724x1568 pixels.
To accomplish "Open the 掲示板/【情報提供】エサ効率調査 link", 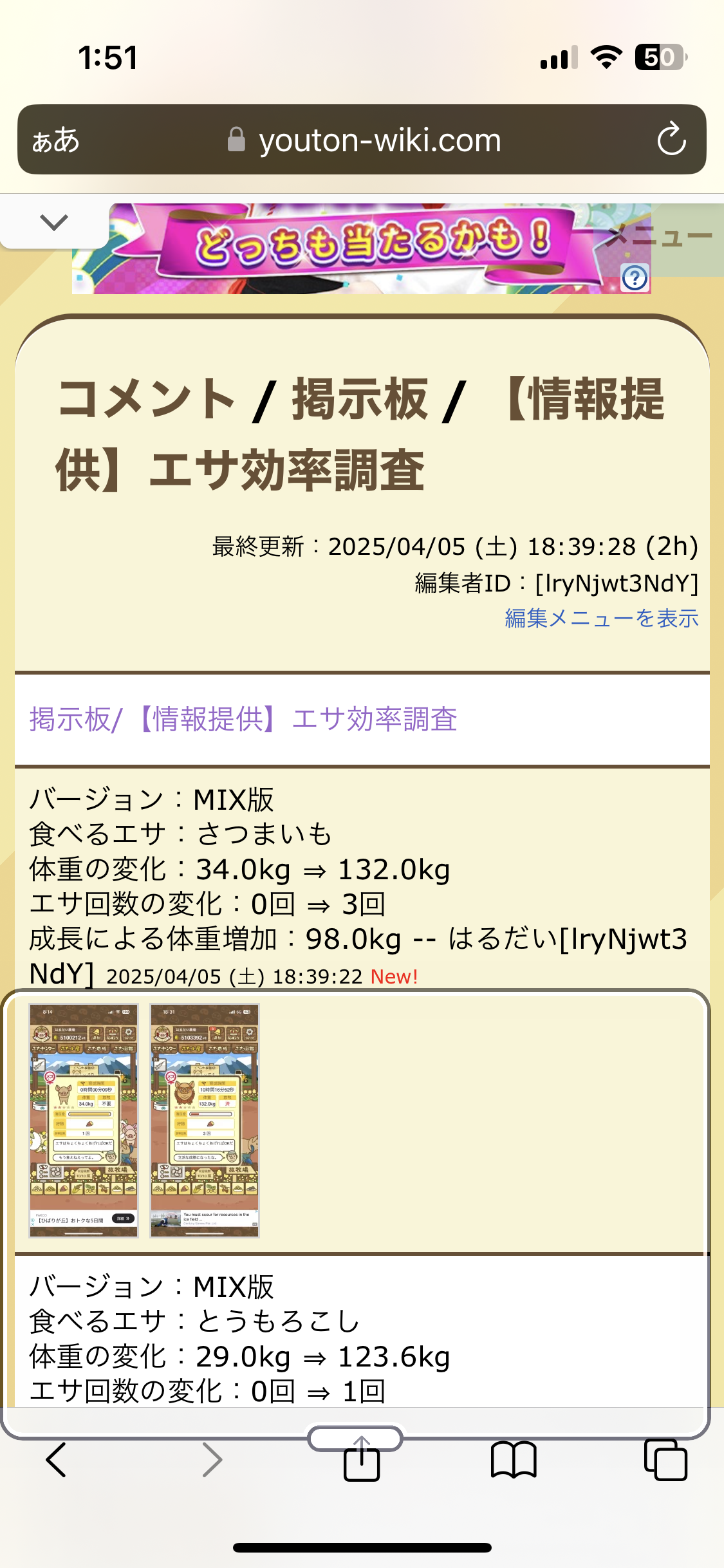I will [243, 719].
